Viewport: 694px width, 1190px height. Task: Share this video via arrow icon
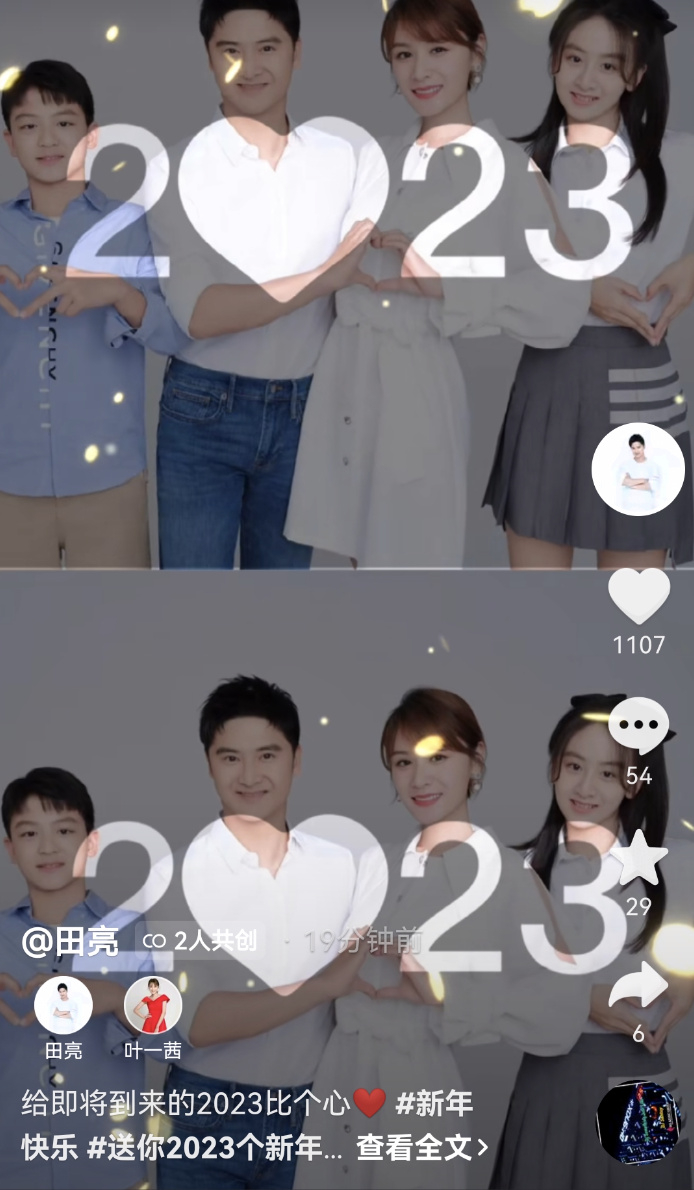tap(638, 986)
